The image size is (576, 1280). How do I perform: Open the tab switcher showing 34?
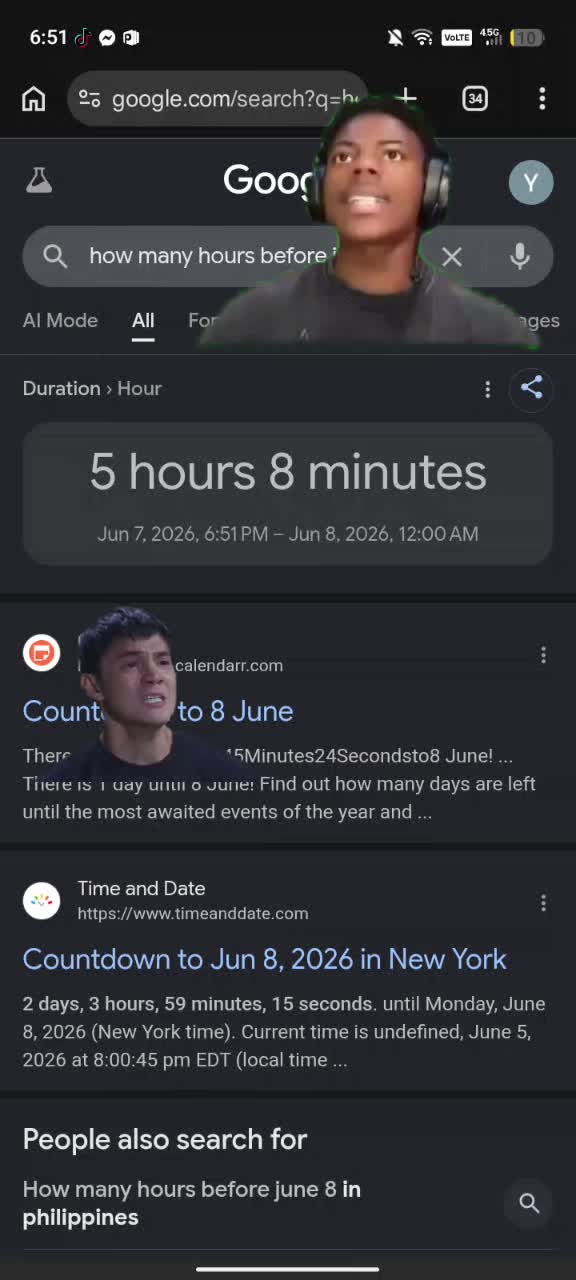tap(475, 98)
